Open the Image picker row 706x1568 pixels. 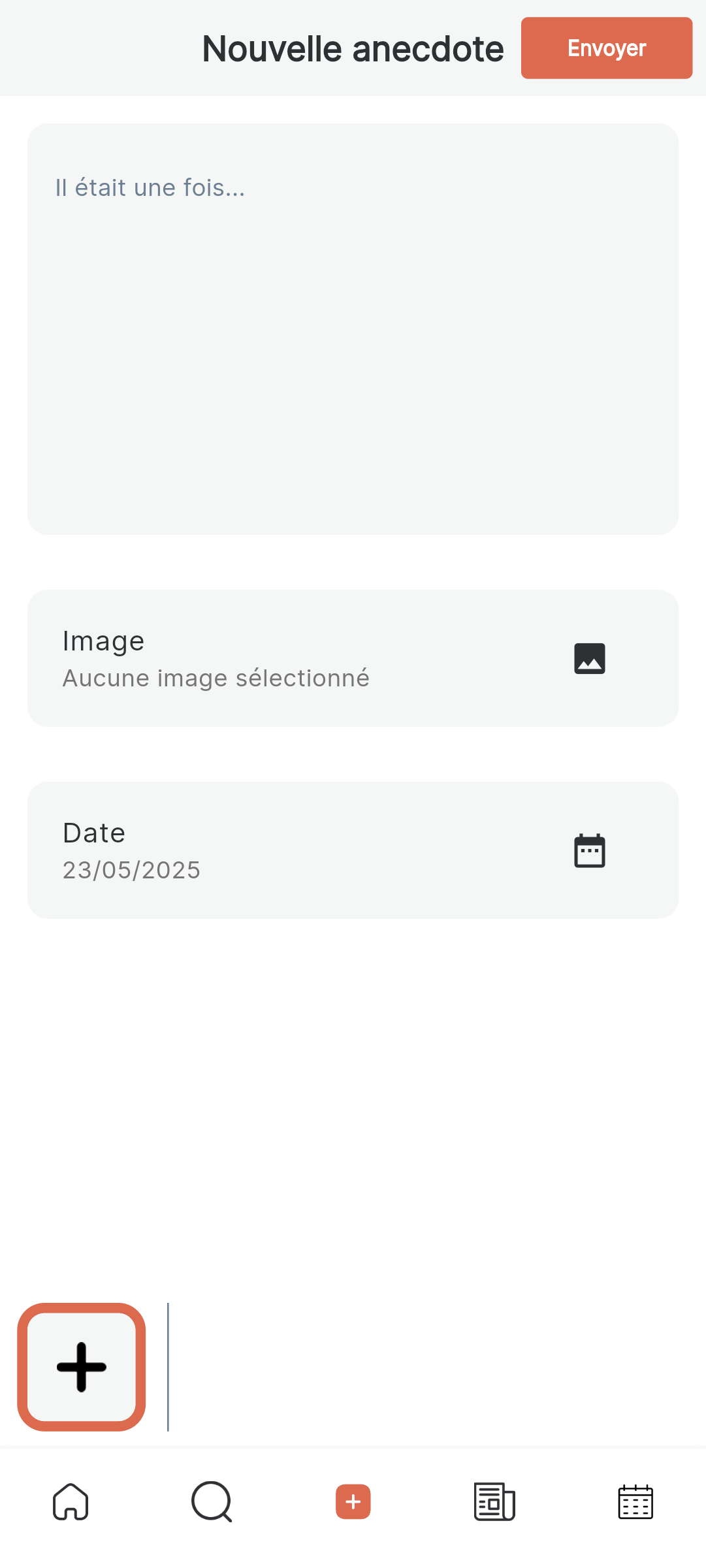point(353,658)
